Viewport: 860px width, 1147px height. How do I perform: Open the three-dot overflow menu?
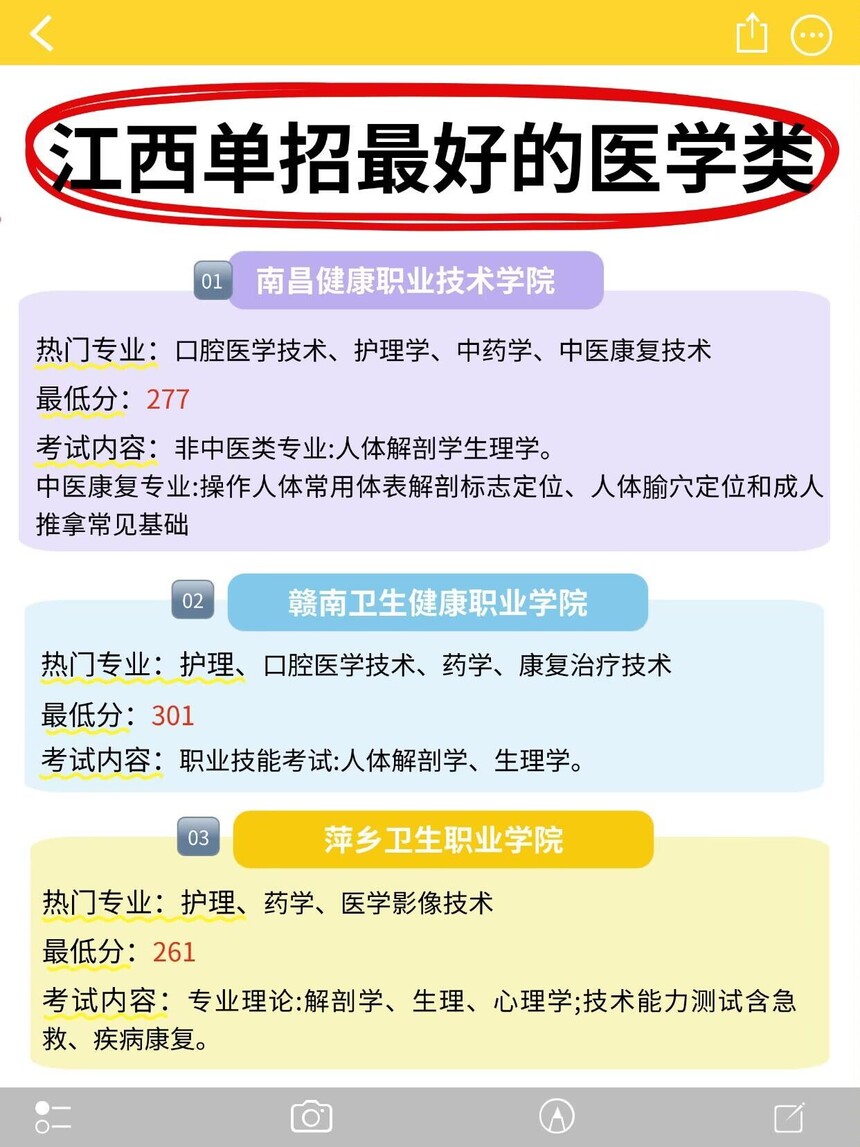811,36
